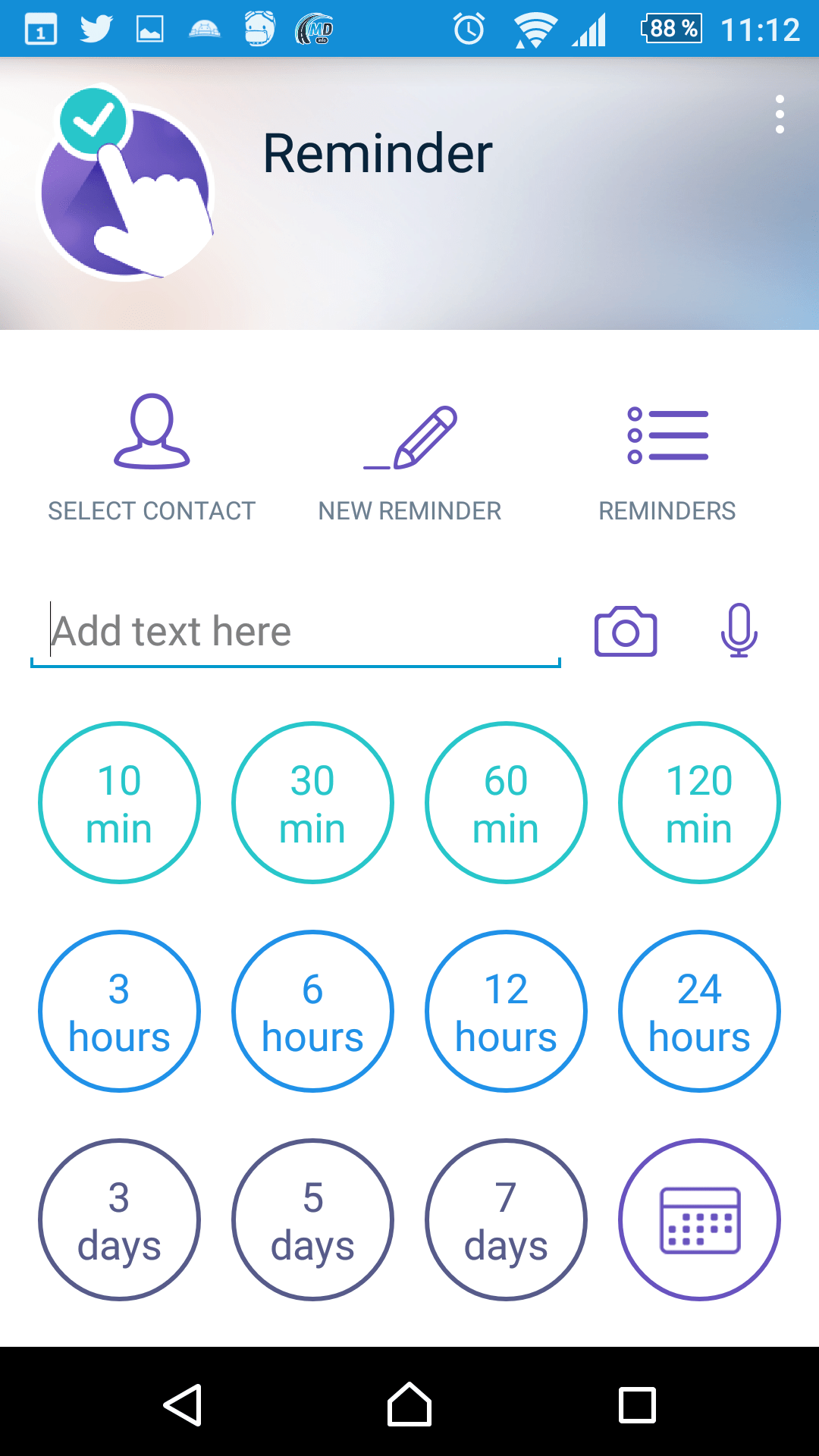Open the three-dot overflow menu

[780, 115]
